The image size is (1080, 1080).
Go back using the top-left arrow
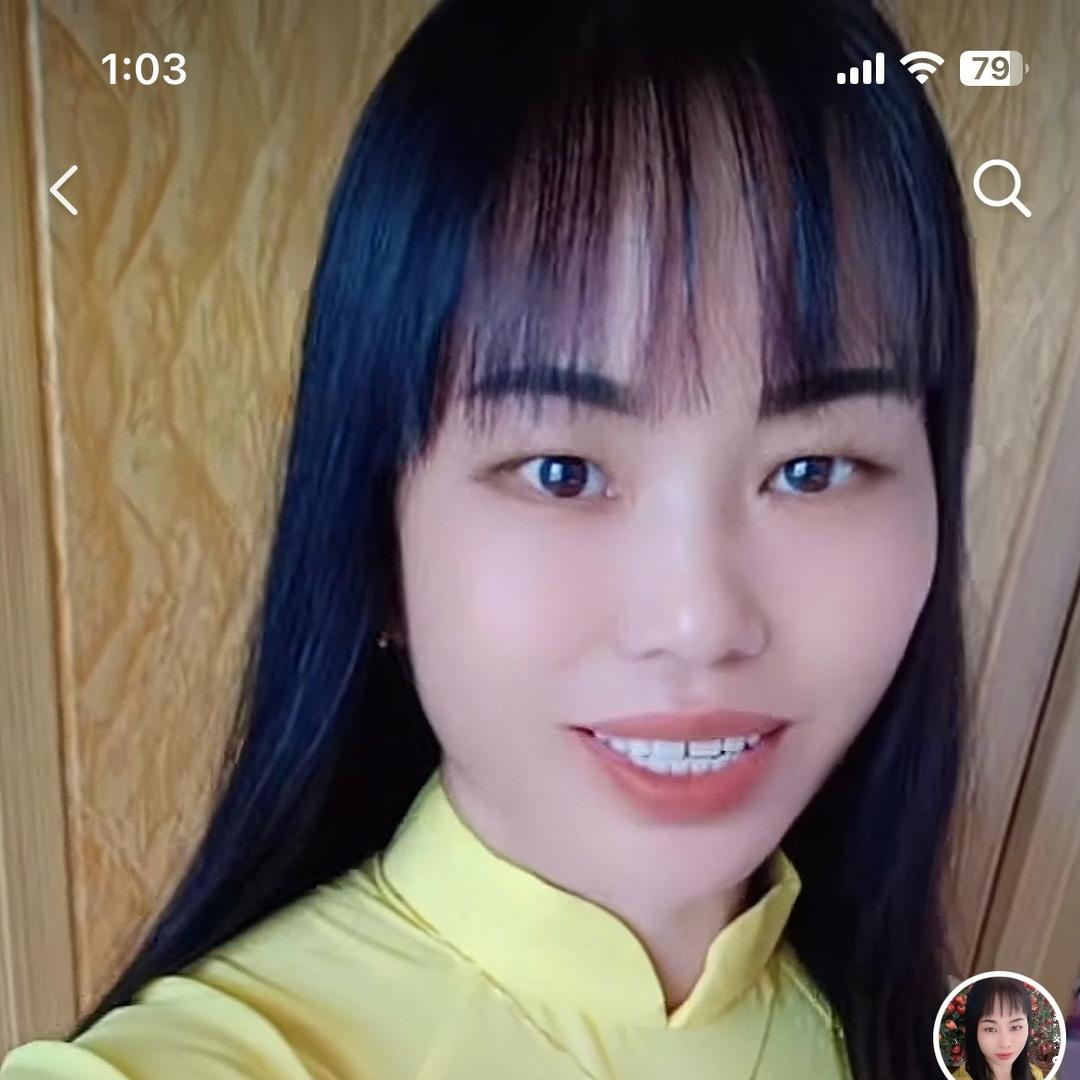click(64, 190)
